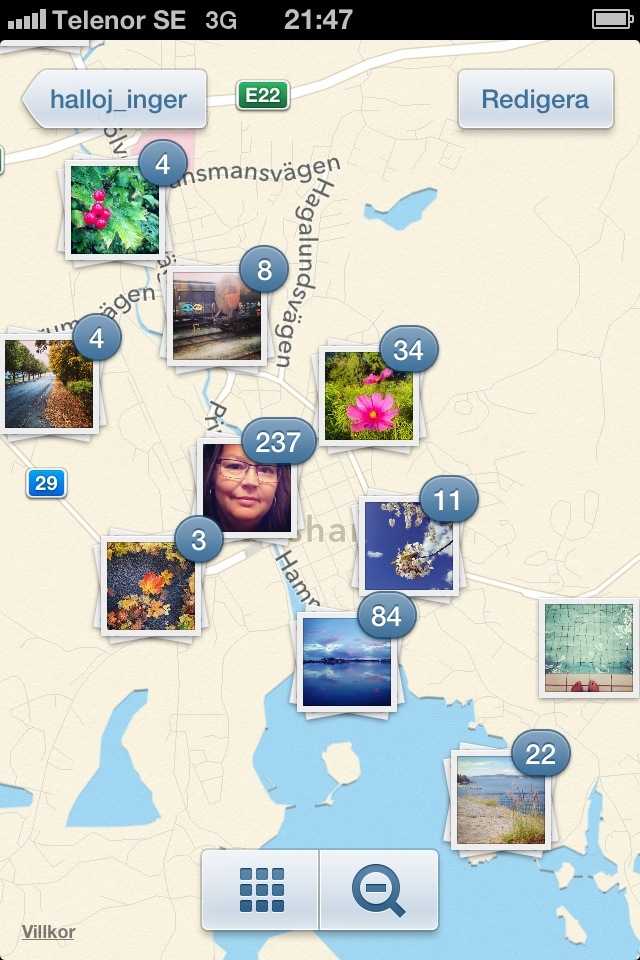Open the selfie stack with 237 photos
Image resolution: width=640 pixels, height=960 pixels.
tap(246, 488)
